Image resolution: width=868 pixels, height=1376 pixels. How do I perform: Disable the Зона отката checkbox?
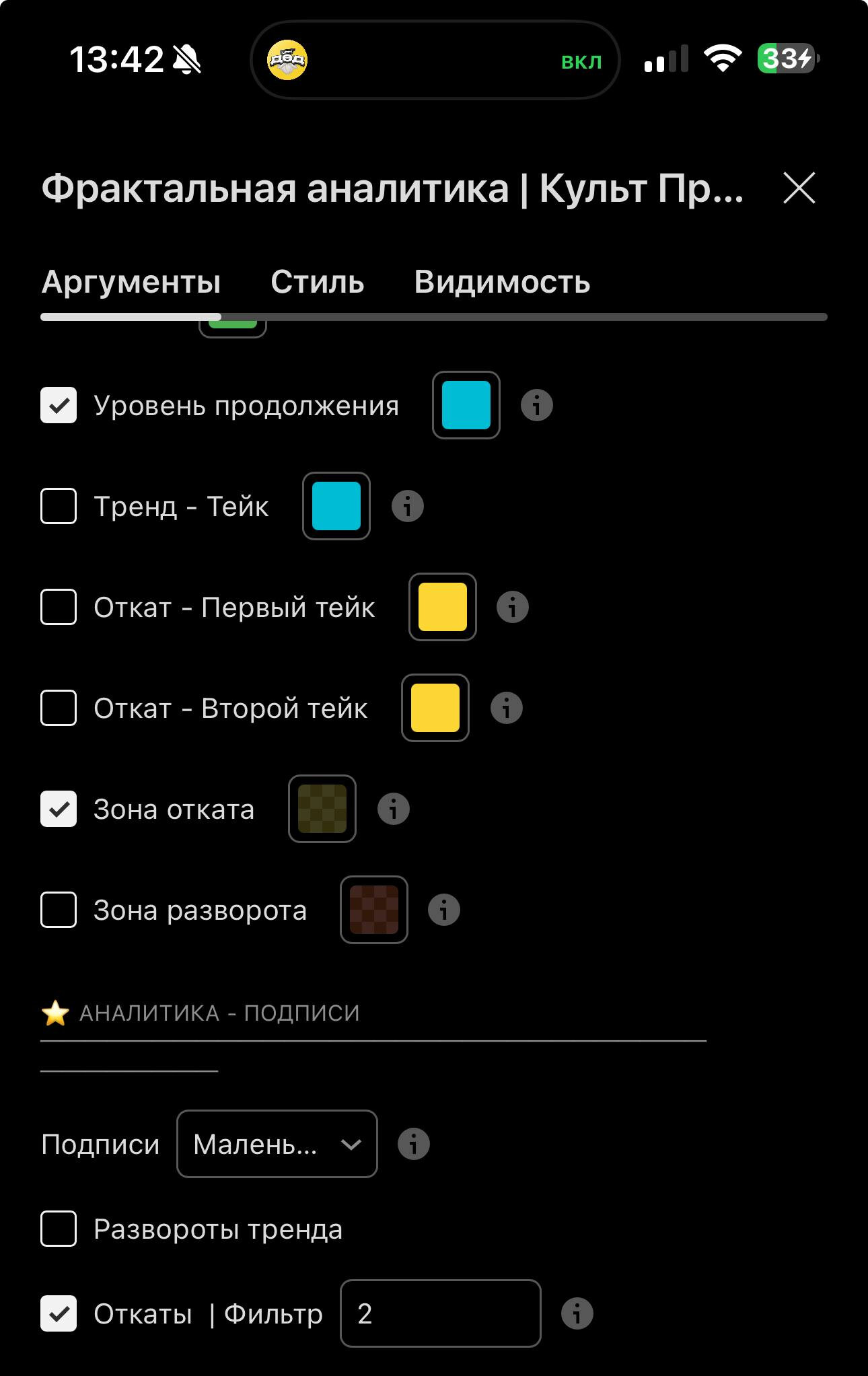coord(59,809)
